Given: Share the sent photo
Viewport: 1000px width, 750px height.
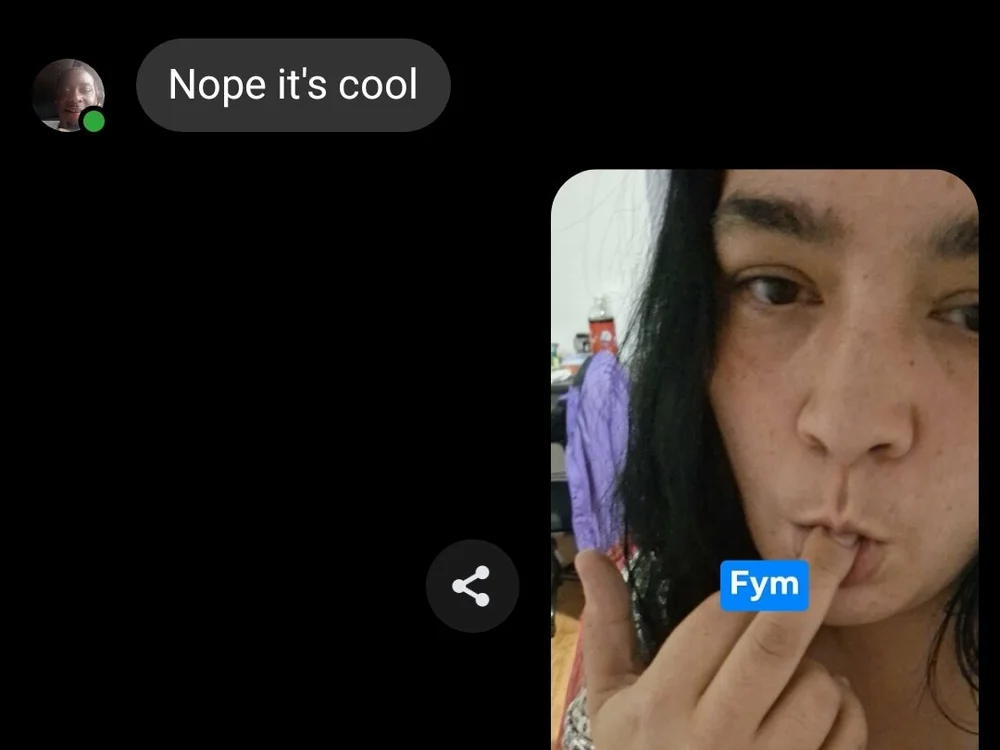Looking at the screenshot, I should [x=472, y=586].
